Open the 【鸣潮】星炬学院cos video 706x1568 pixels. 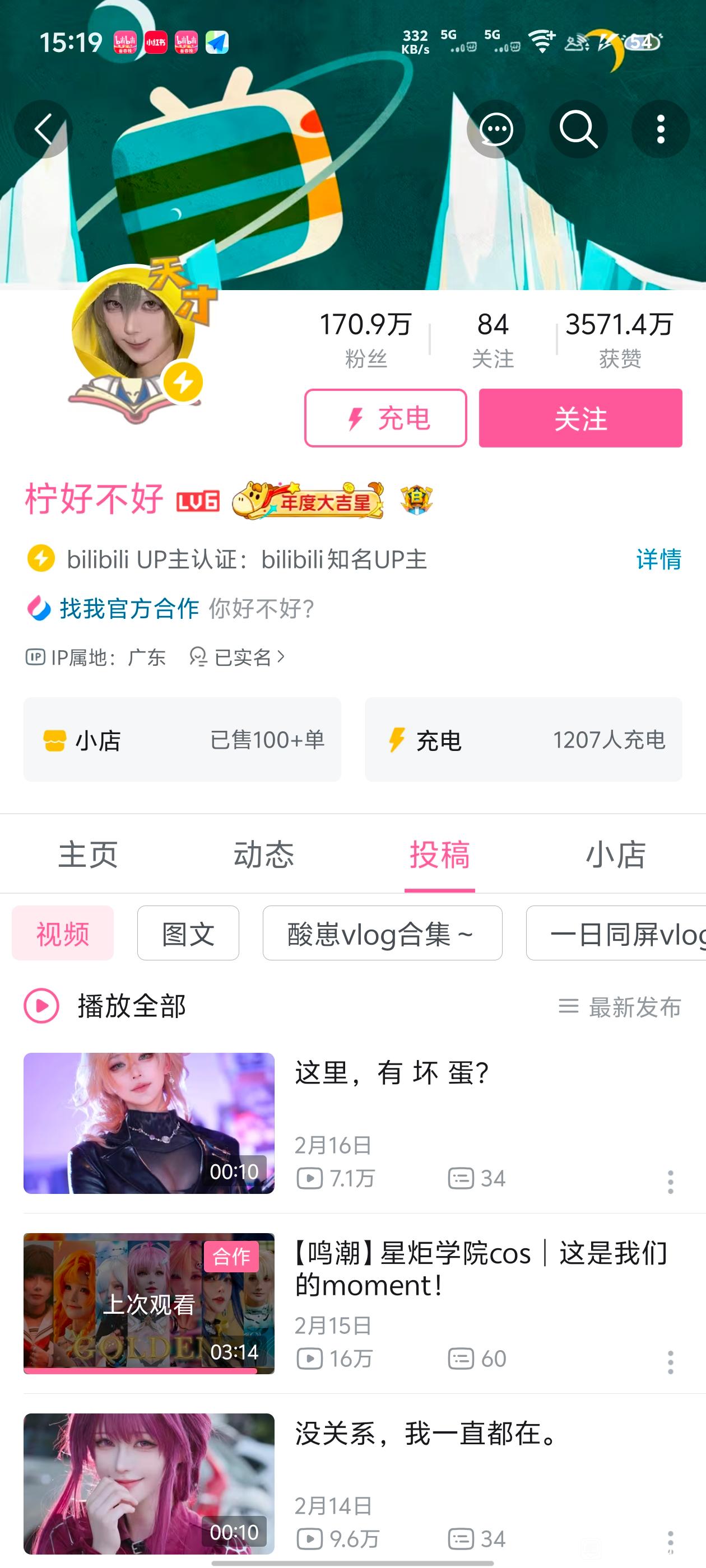481,1269
